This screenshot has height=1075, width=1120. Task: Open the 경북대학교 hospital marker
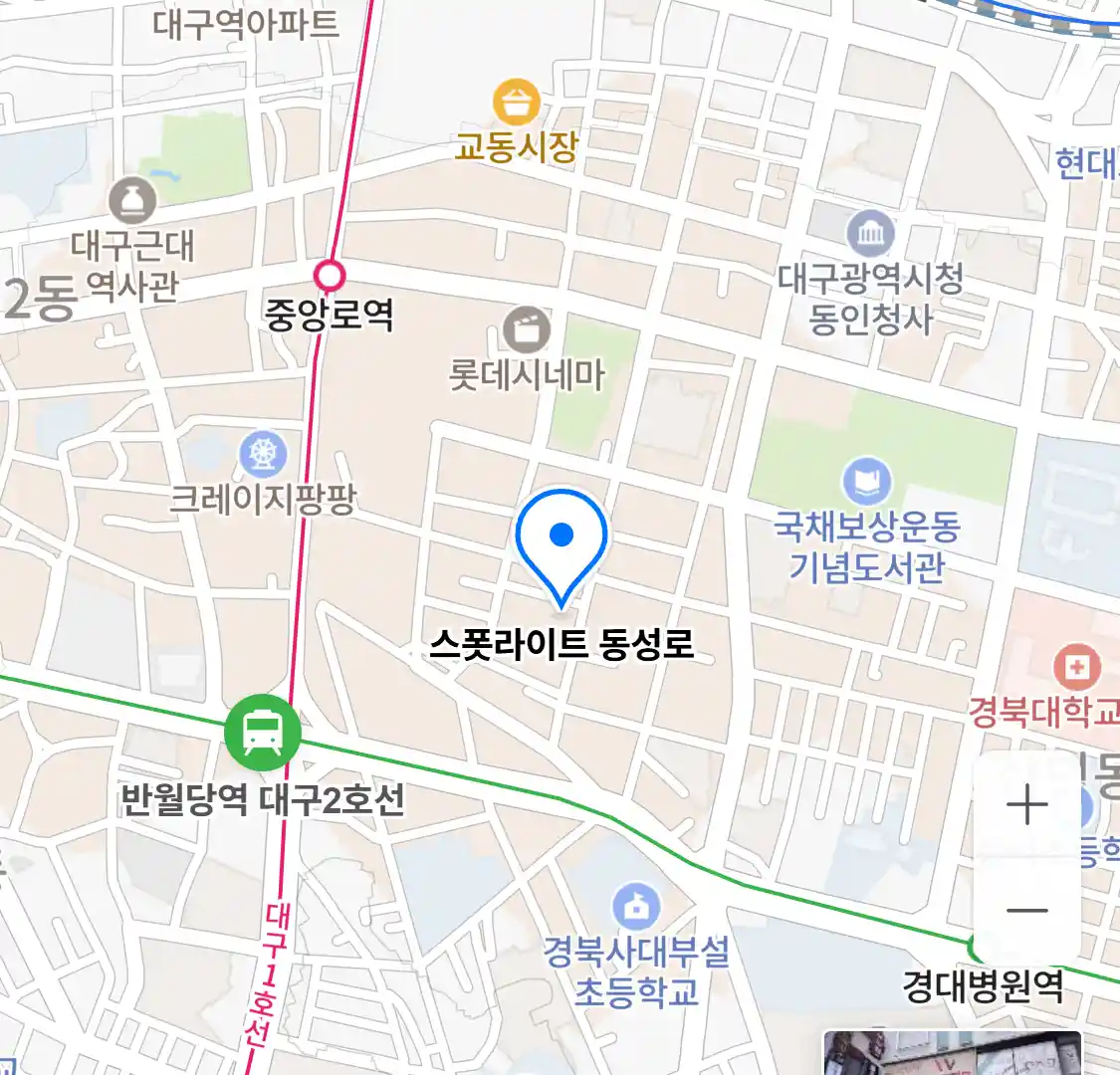(1076, 666)
